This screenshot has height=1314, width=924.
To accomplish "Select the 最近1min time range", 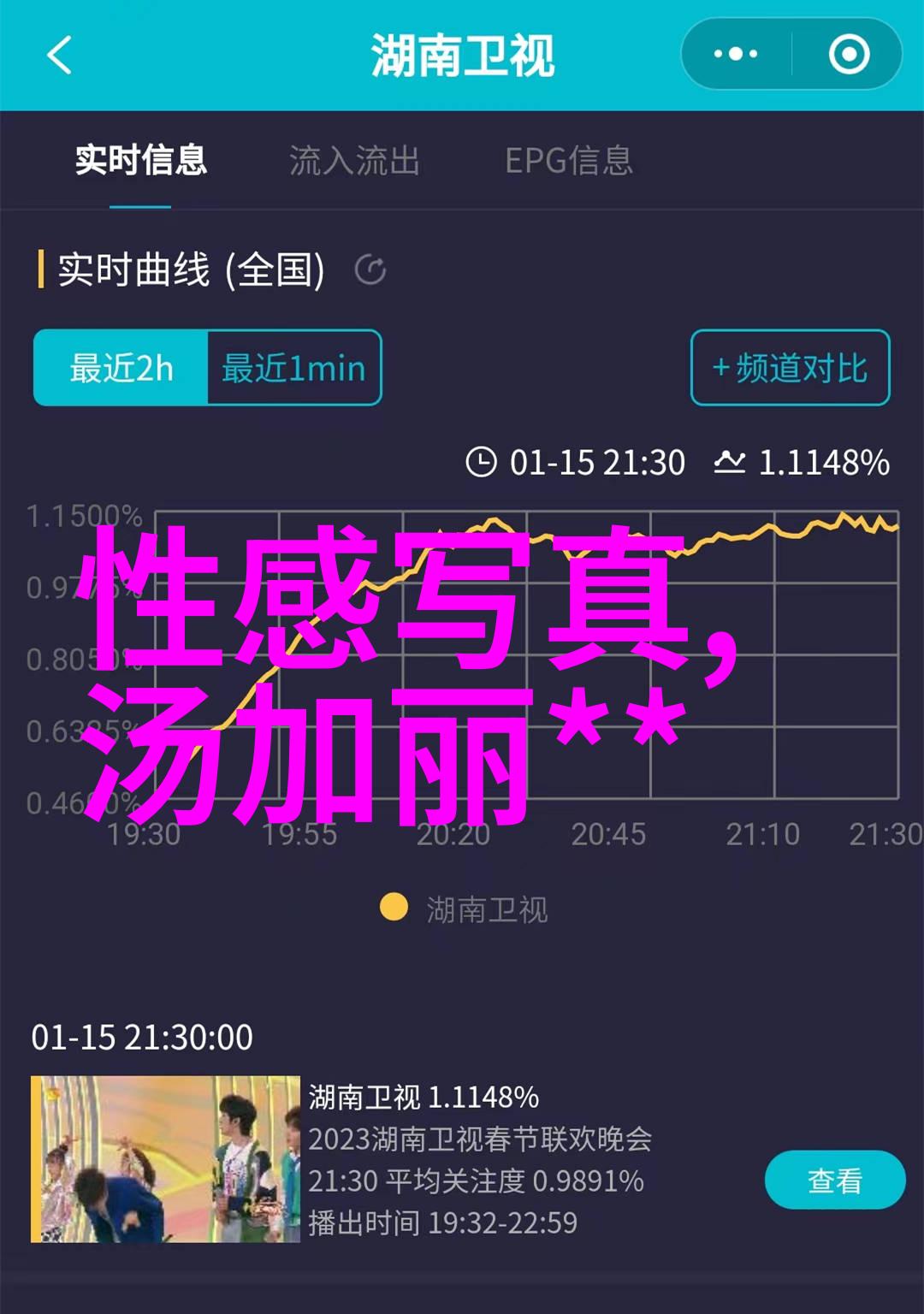I will [x=293, y=368].
